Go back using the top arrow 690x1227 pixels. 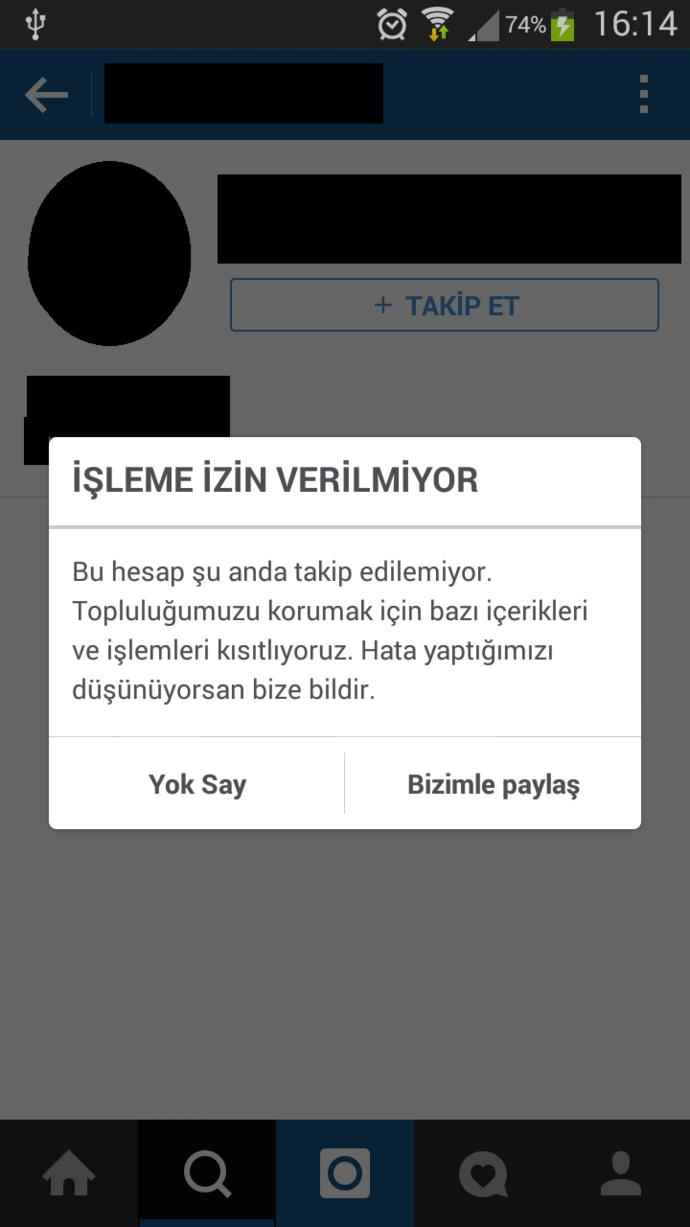click(46, 95)
